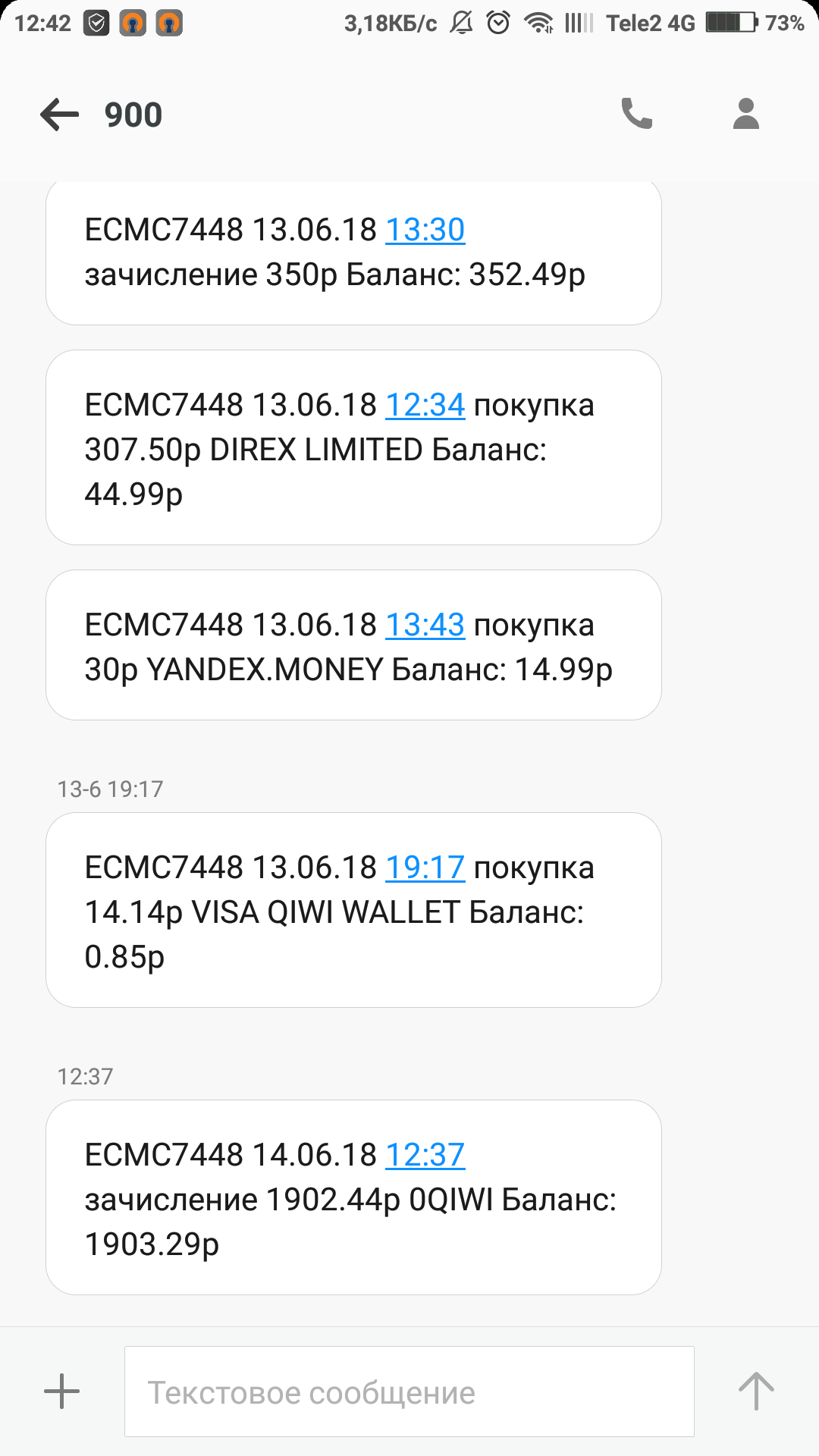Send the message with the arrow icon
Image resolution: width=819 pixels, height=1456 pixels.
pos(756,1392)
